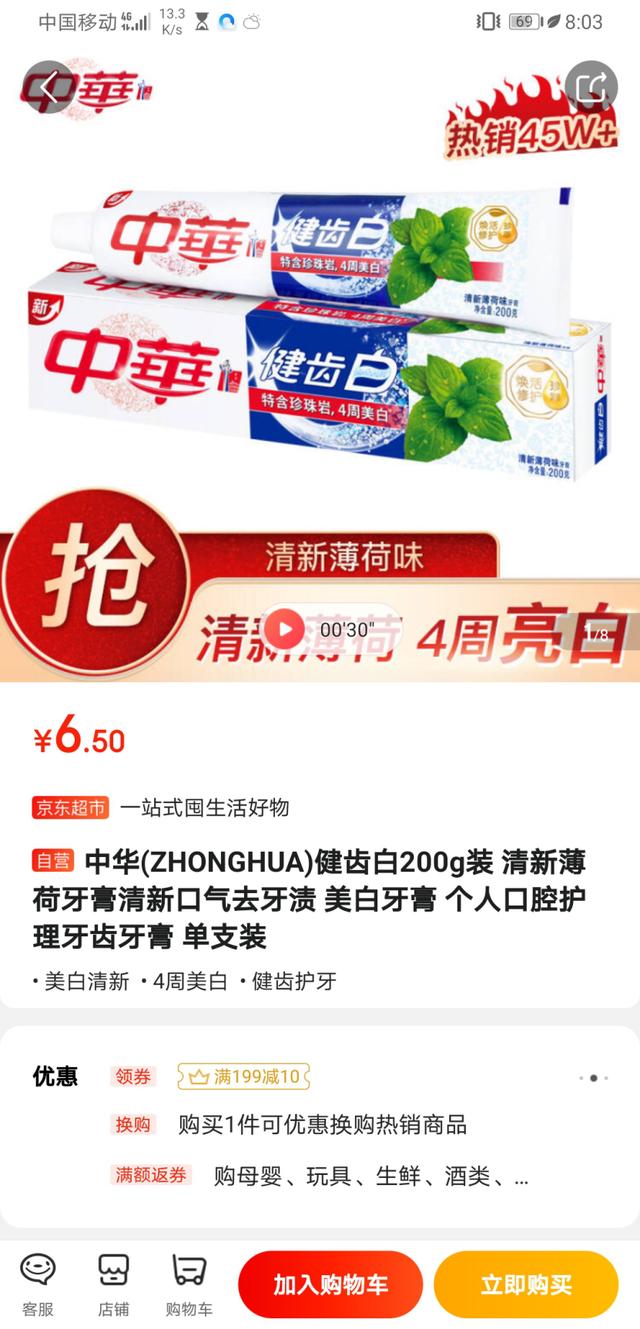This screenshot has width=640, height=1329.
Task: Open 客服 customer service chat
Action: [38, 1284]
